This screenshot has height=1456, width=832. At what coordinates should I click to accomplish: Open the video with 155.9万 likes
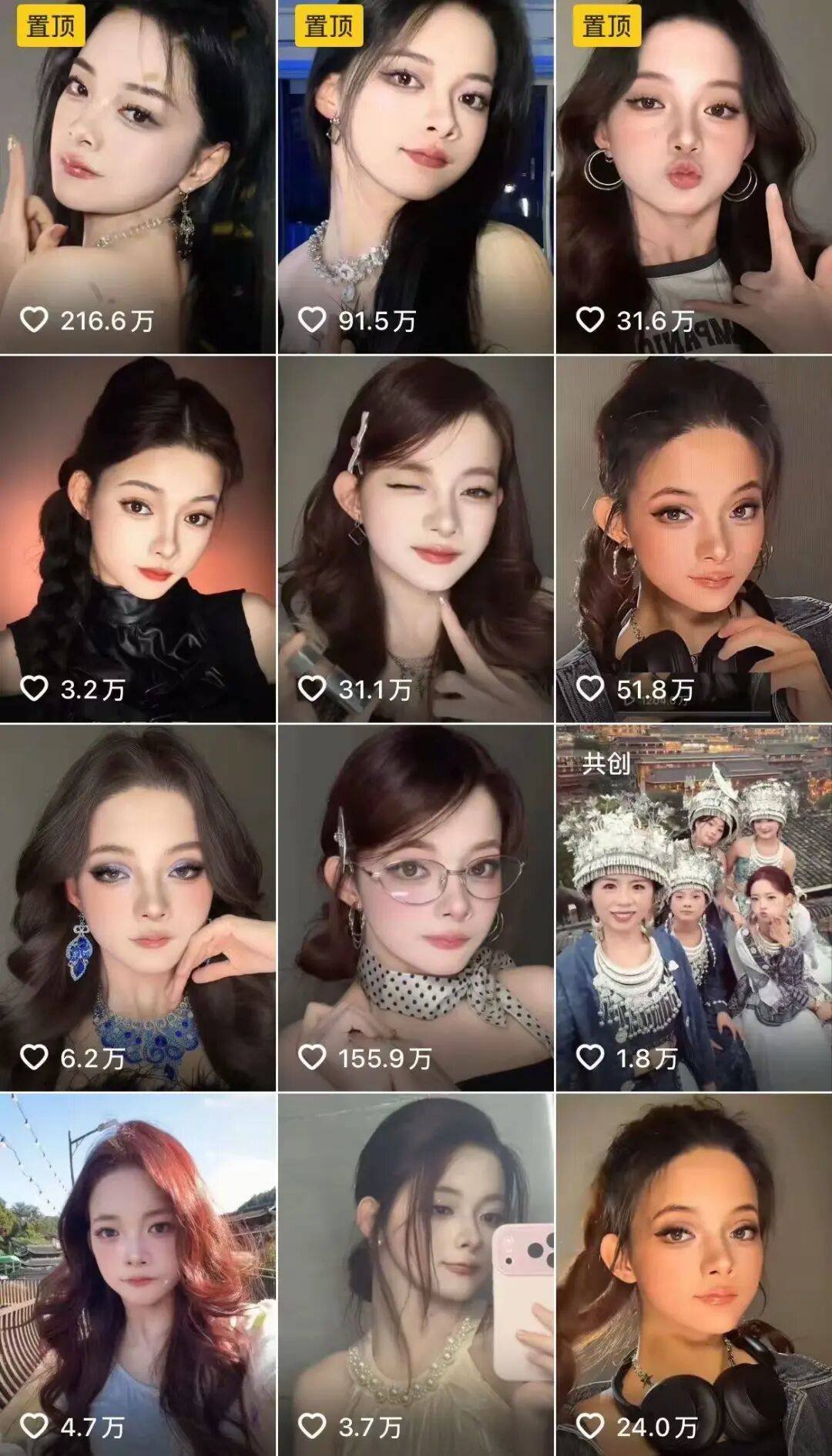[x=415, y=907]
